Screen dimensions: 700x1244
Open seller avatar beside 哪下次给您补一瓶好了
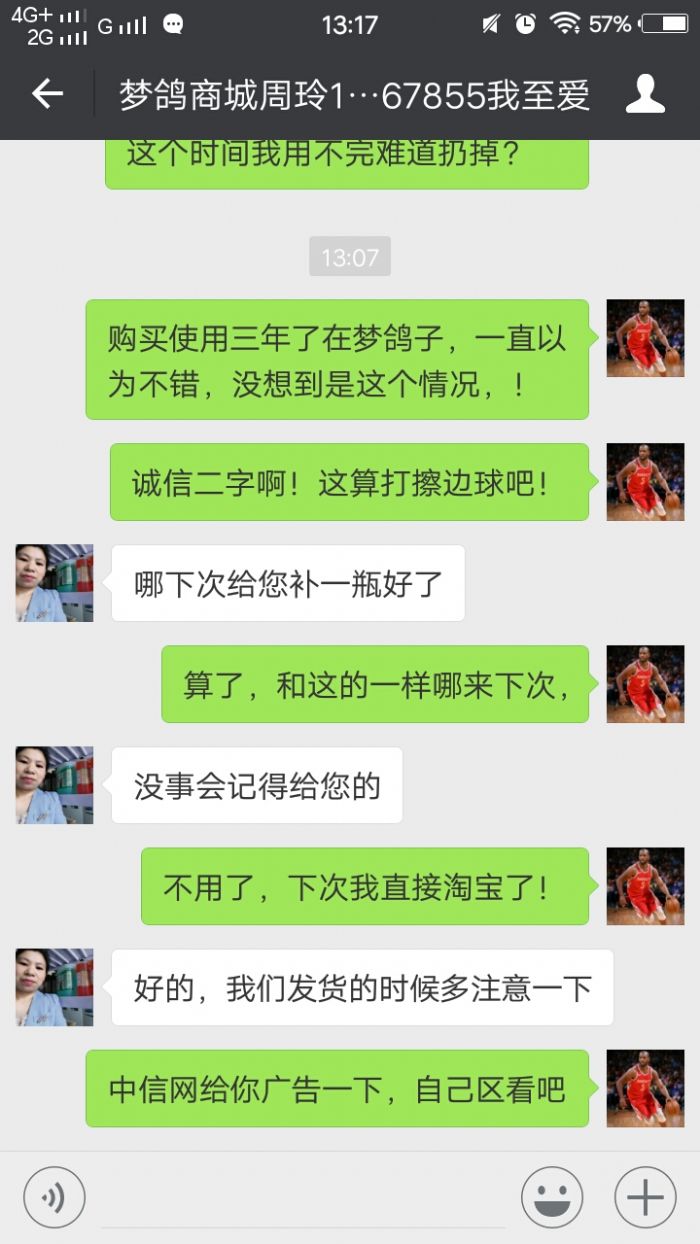[x=54, y=583]
